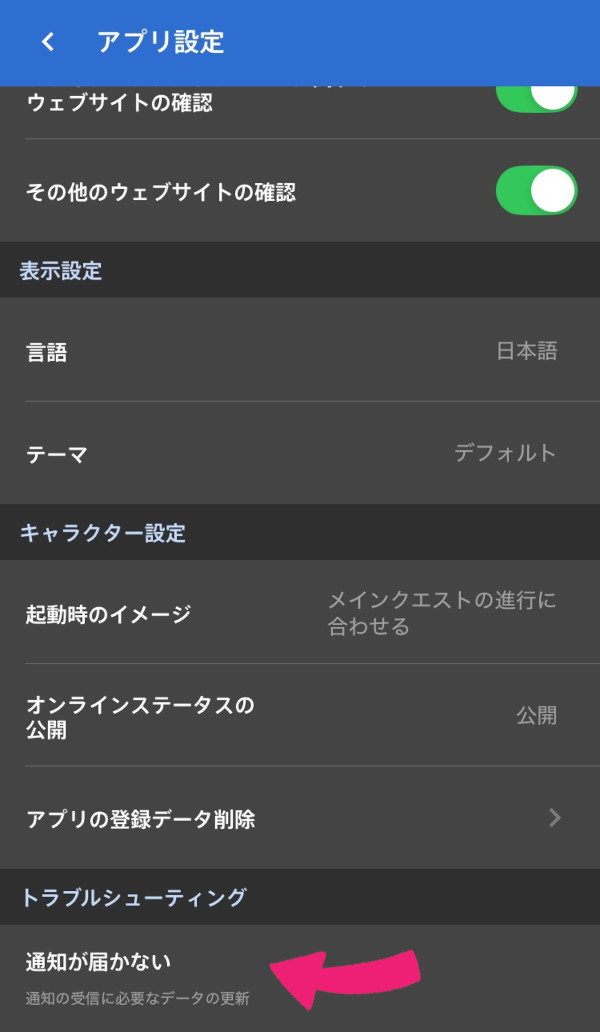Screen dimensions: 600x1032
Task: Open アプリの登録データ削除
Action: (300, 819)
